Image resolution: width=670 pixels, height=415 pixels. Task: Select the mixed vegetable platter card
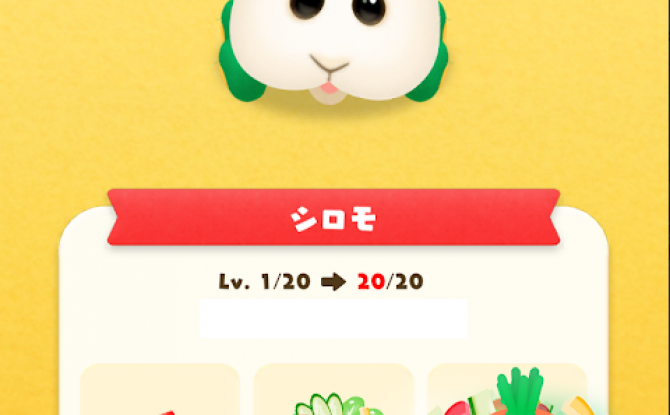pos(506,392)
